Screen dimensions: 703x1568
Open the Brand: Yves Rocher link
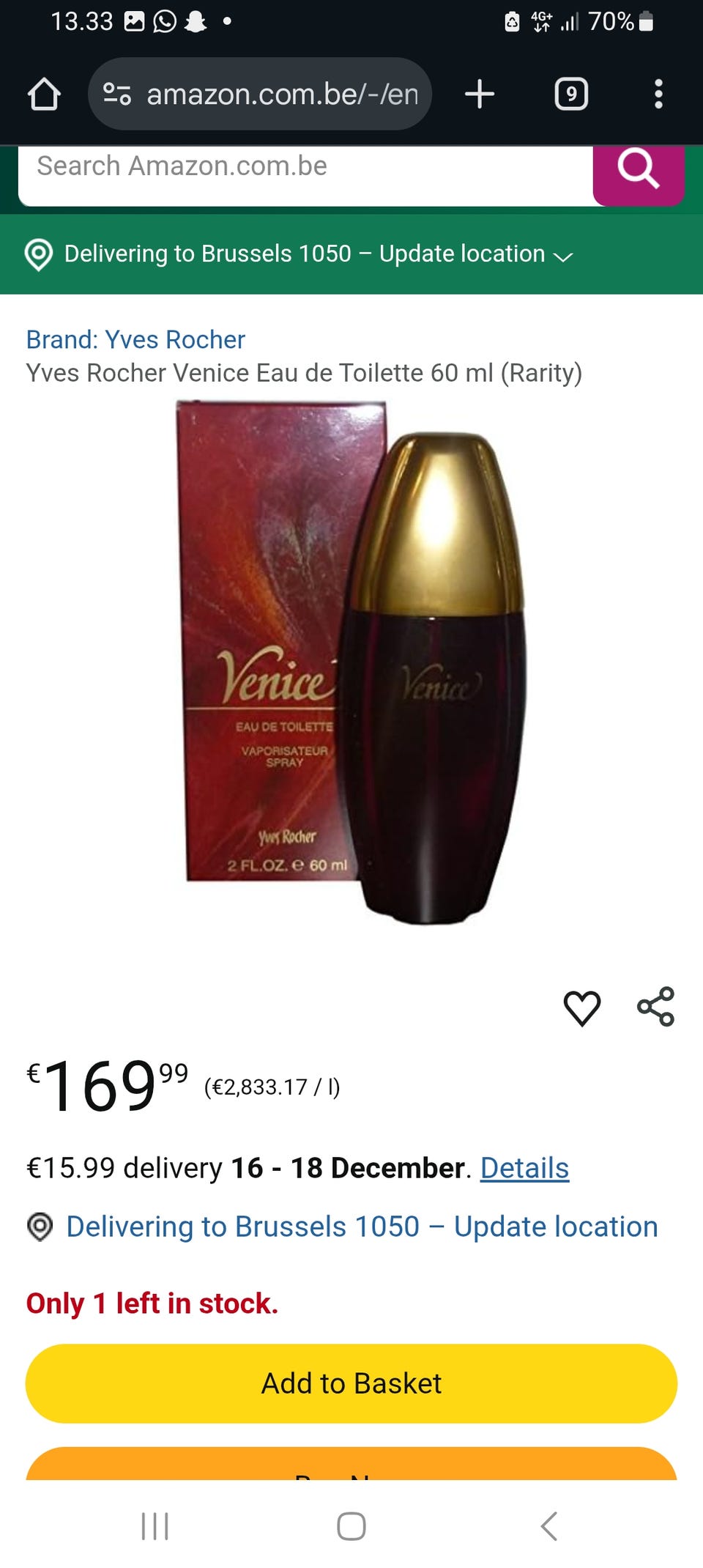pos(135,340)
